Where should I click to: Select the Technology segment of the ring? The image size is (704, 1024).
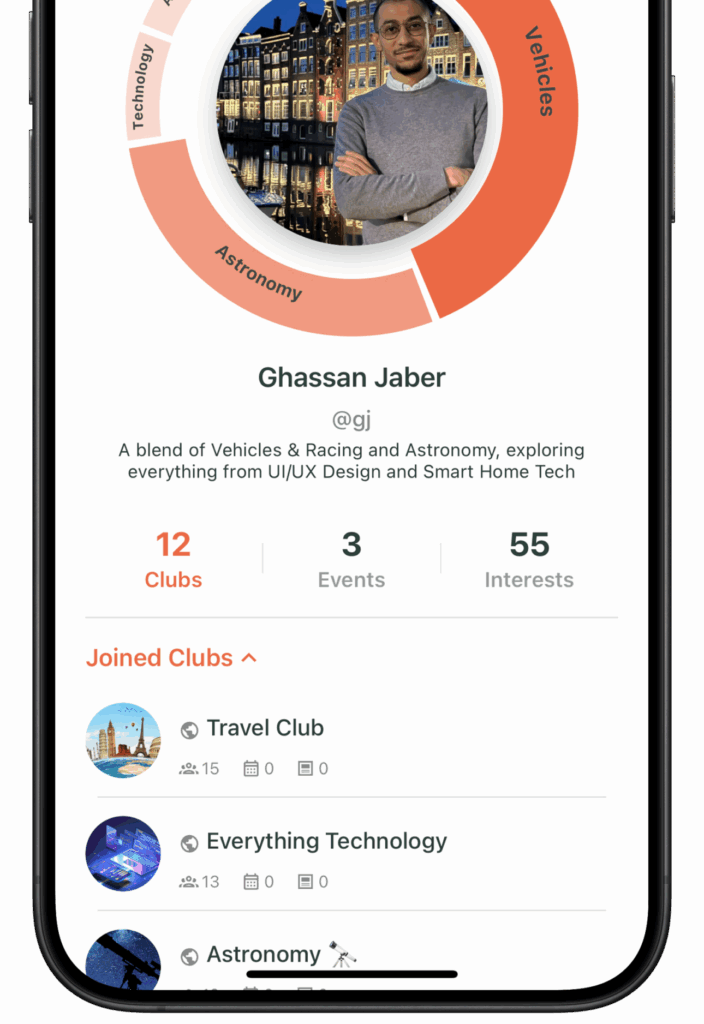click(143, 88)
